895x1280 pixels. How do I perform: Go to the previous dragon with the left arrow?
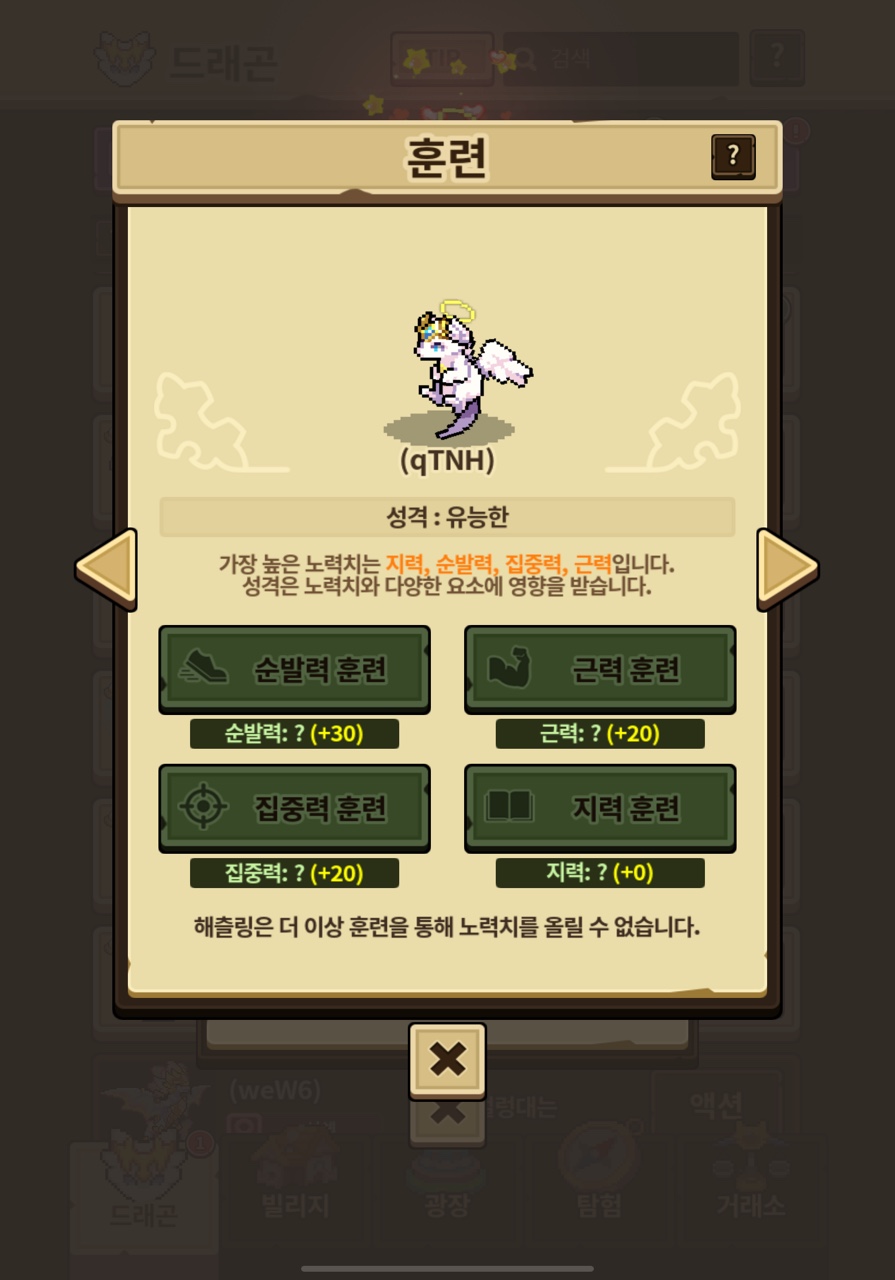coord(107,569)
